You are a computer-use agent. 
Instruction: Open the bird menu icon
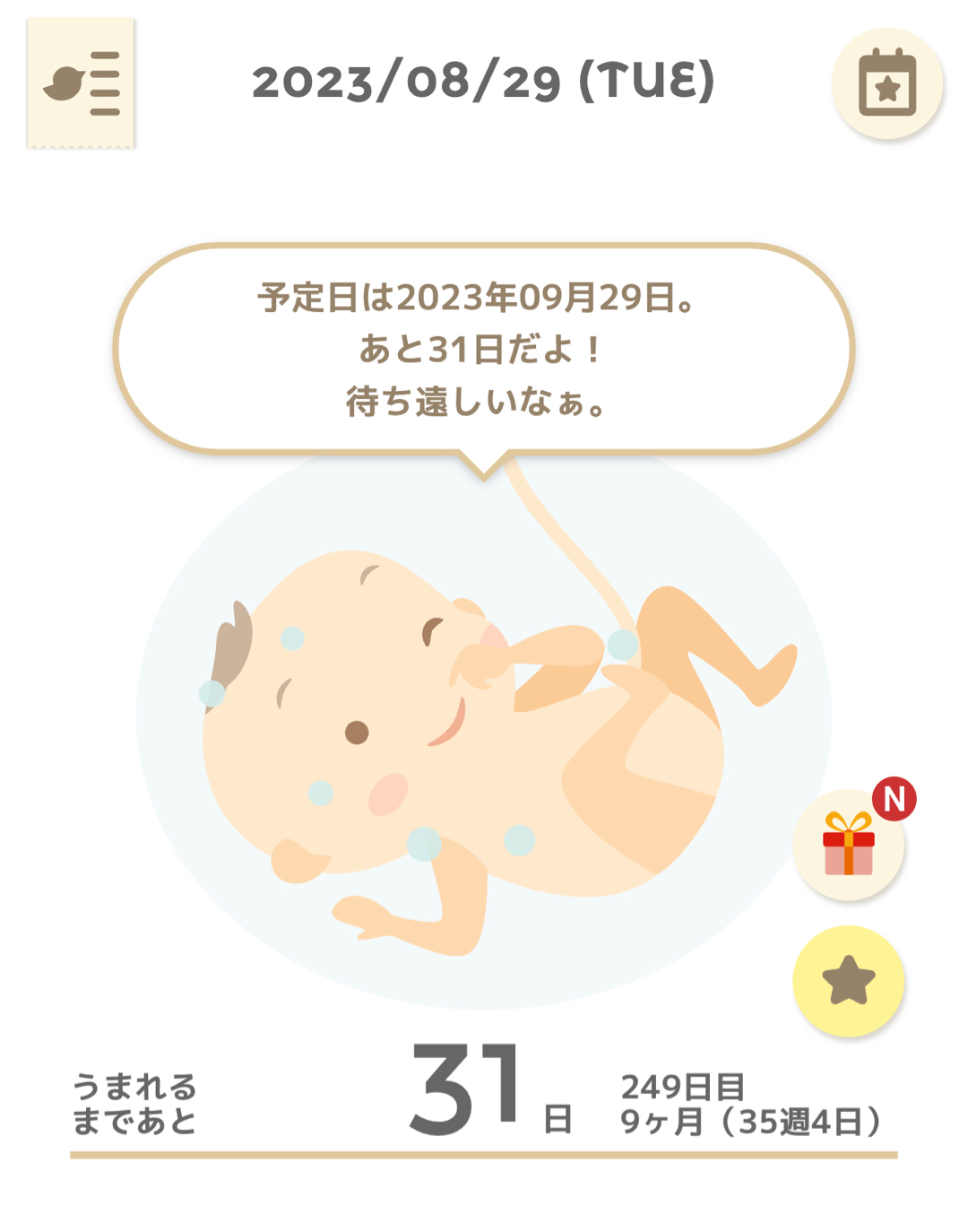pyautogui.click(x=81, y=82)
